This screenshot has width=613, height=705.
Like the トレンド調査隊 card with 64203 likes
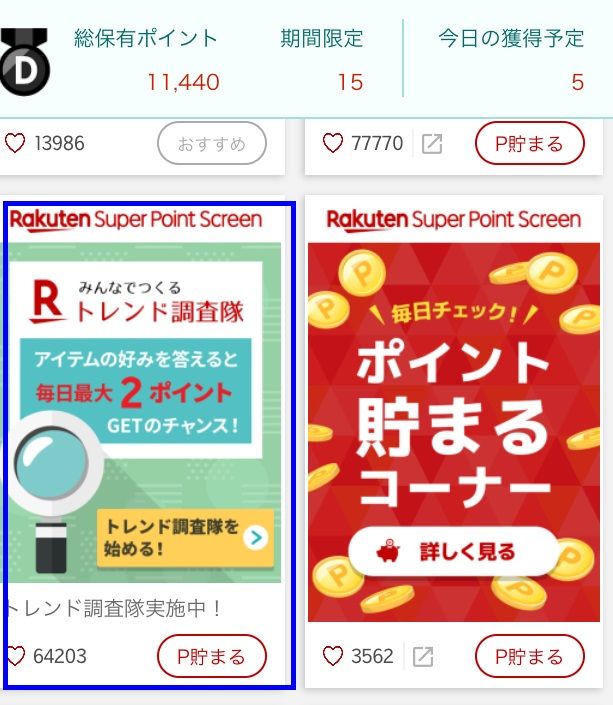click(15, 656)
